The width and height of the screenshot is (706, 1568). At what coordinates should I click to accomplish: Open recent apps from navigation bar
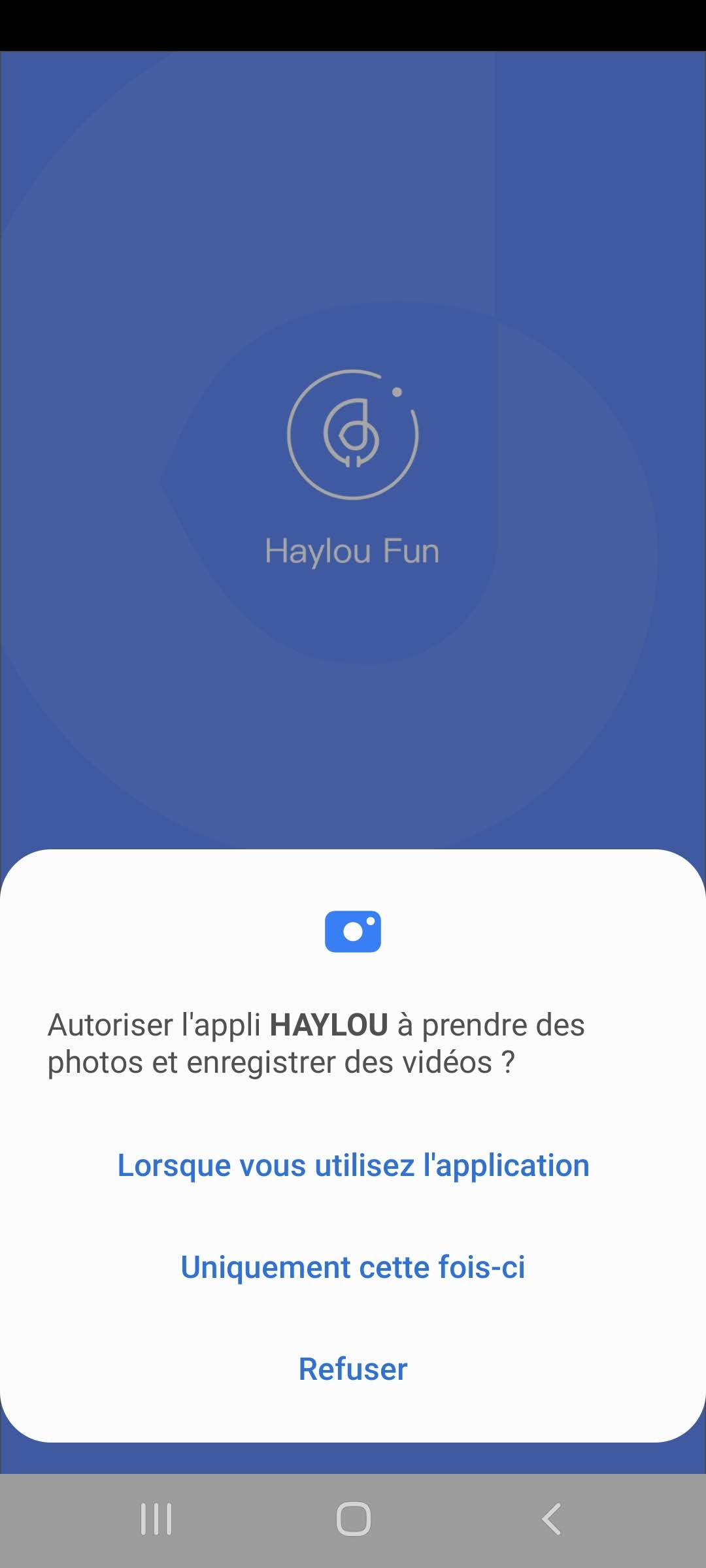(x=156, y=1518)
